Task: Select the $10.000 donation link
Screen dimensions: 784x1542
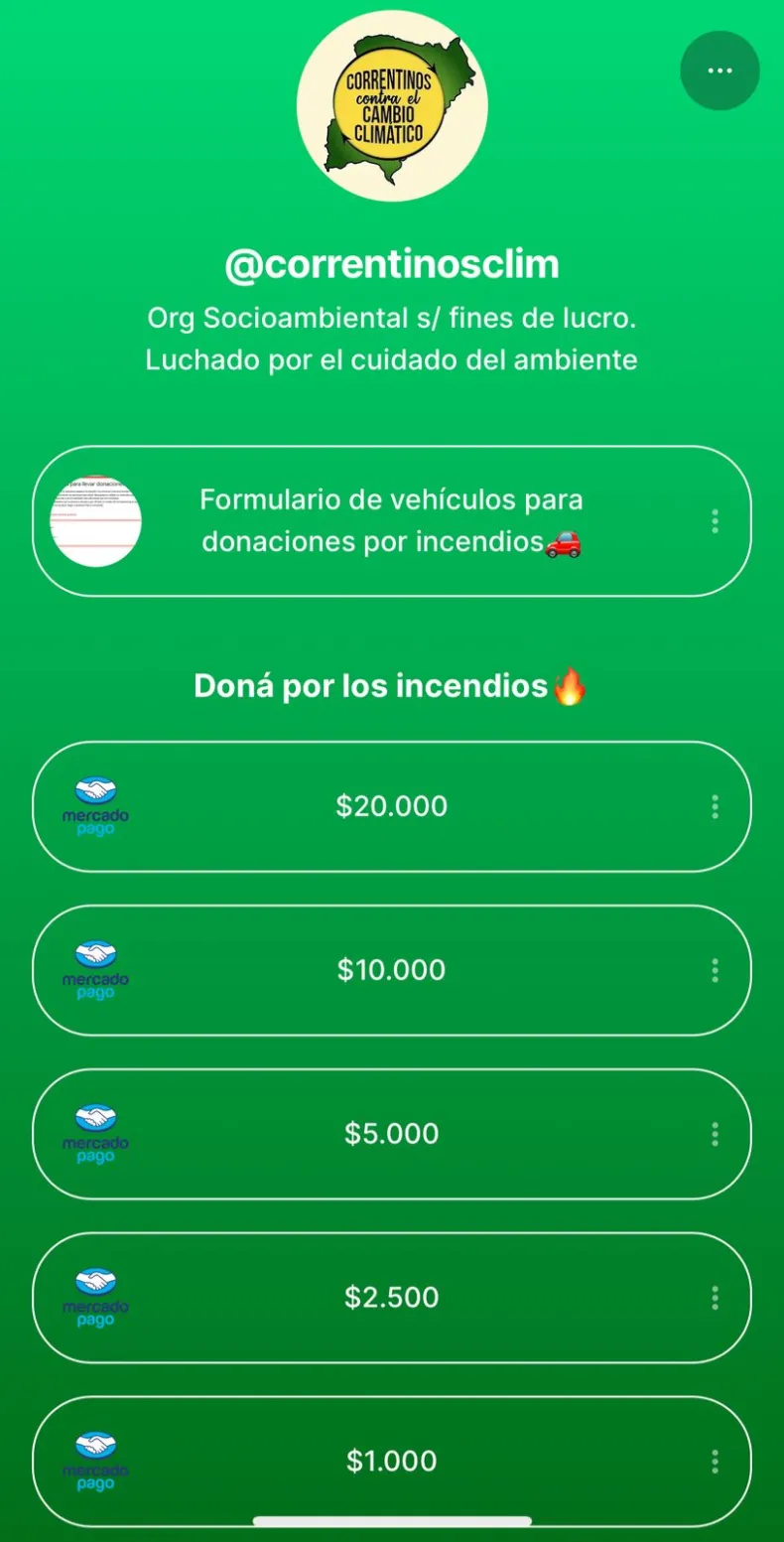Action: (391, 970)
